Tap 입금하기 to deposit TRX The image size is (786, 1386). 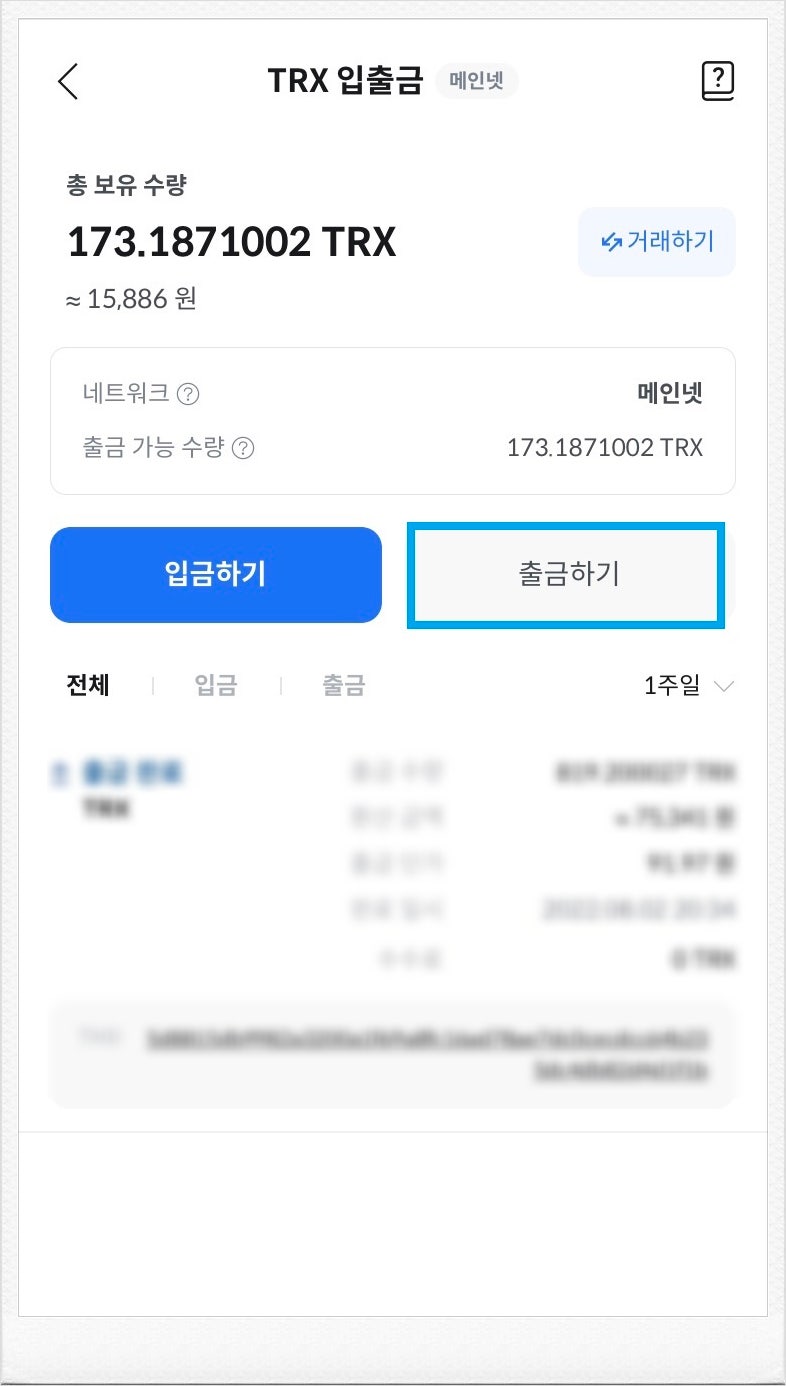[x=216, y=575]
